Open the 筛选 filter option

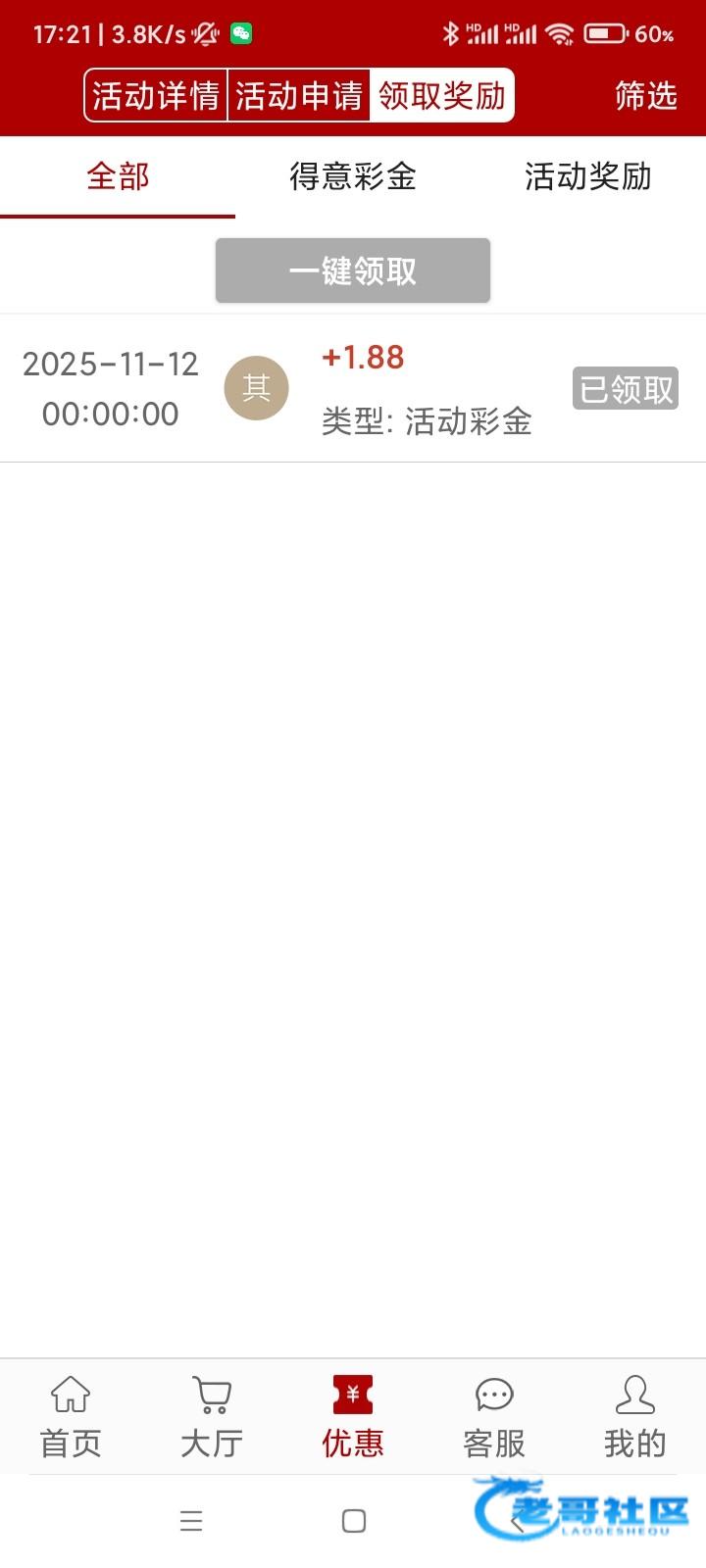click(x=645, y=95)
